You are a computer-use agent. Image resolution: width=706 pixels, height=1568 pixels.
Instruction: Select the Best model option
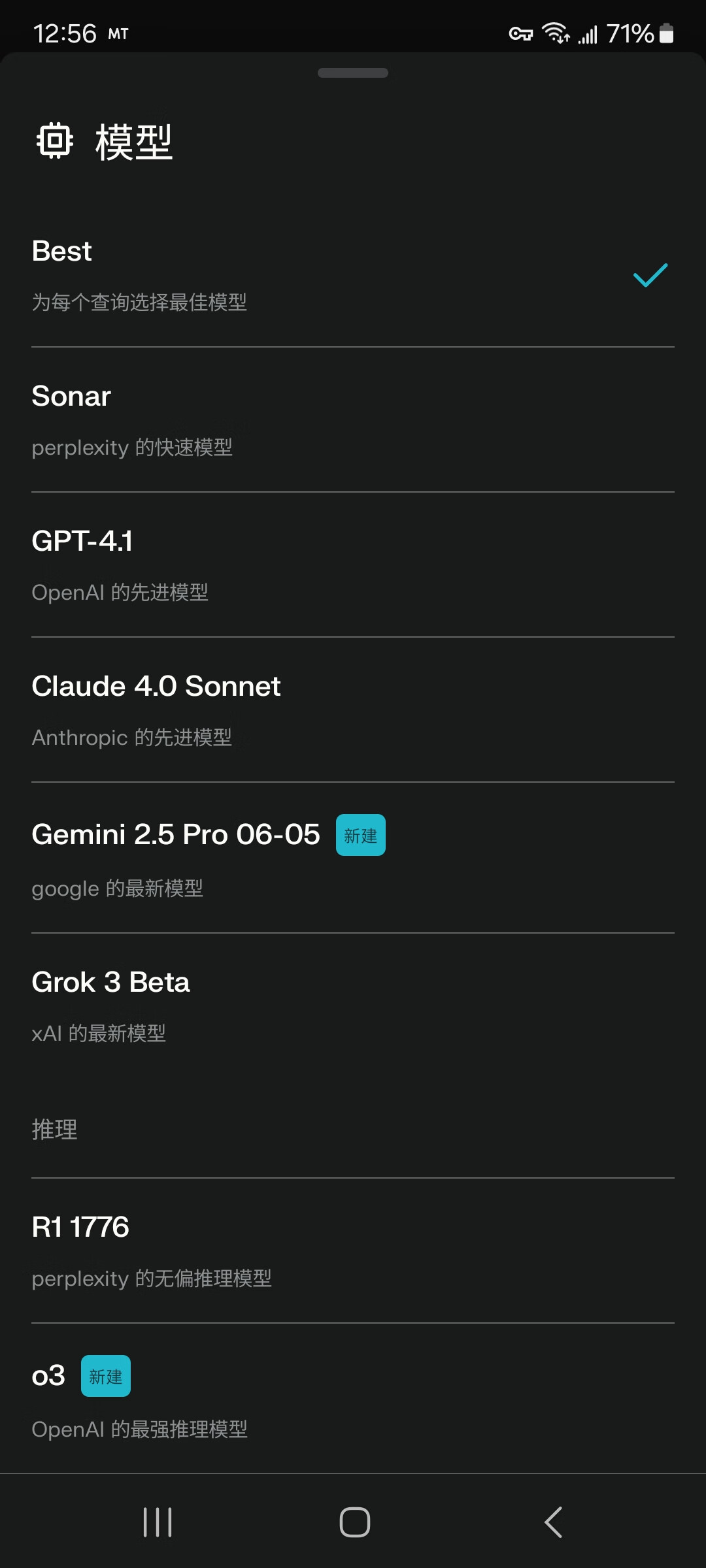(353, 275)
